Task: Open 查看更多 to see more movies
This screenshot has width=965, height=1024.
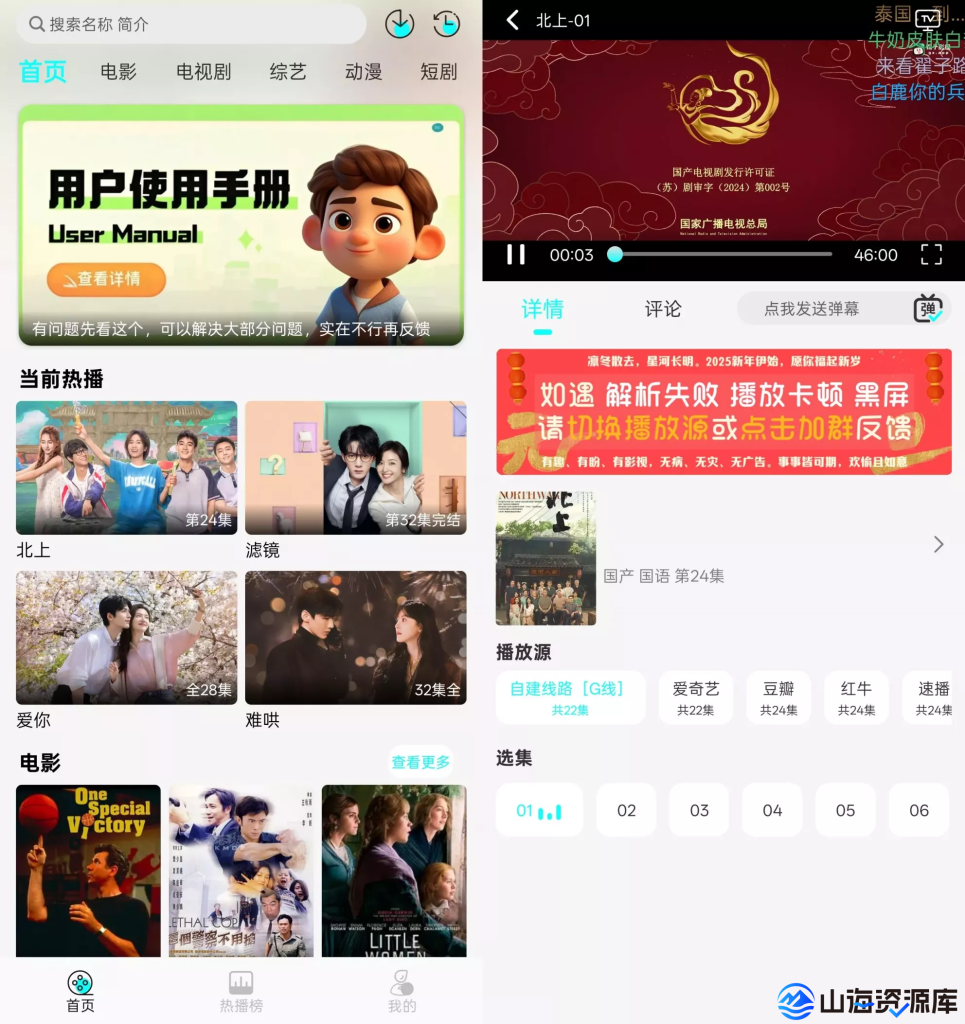Action: 421,761
